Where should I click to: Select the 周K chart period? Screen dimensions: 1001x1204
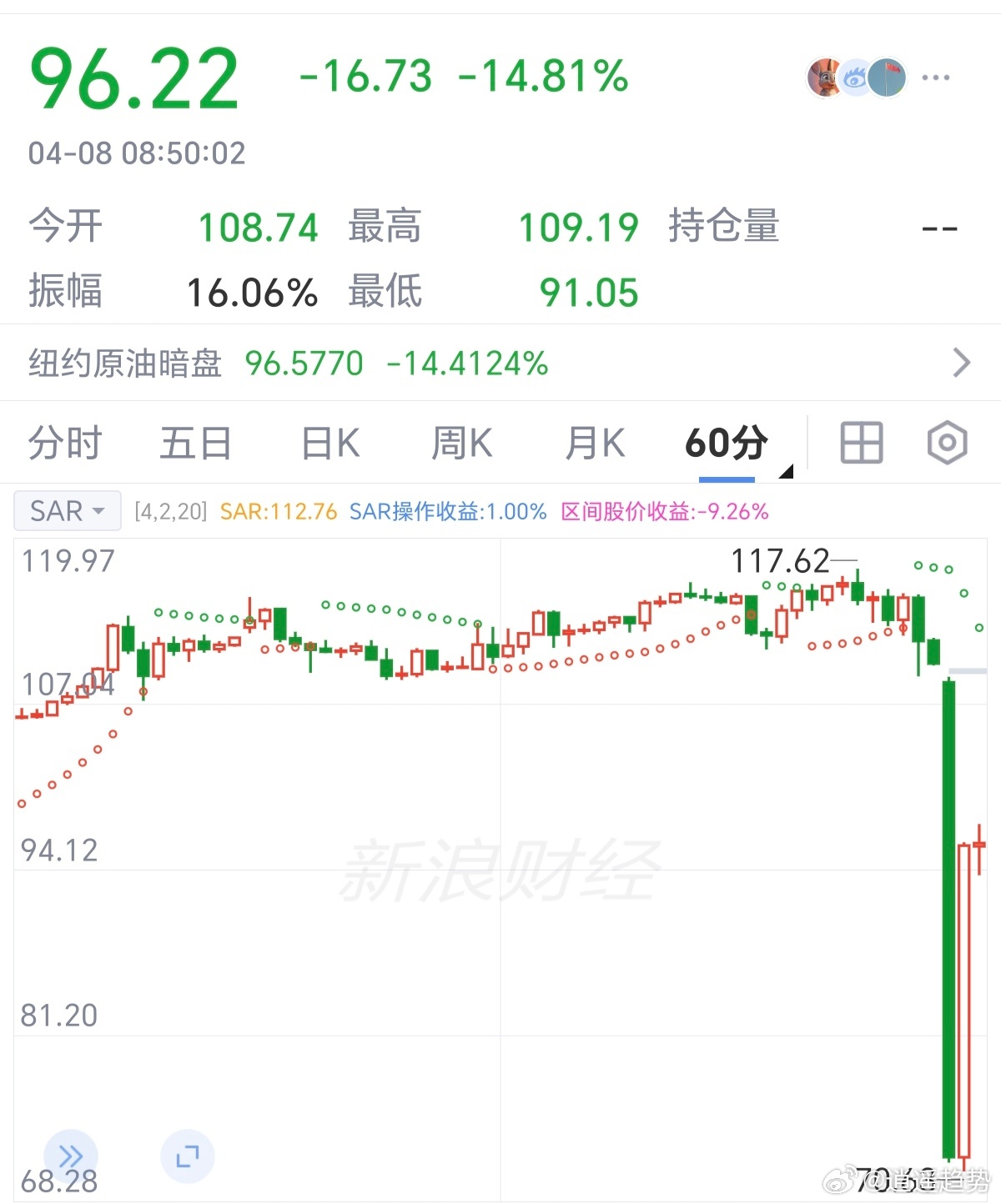tap(463, 443)
